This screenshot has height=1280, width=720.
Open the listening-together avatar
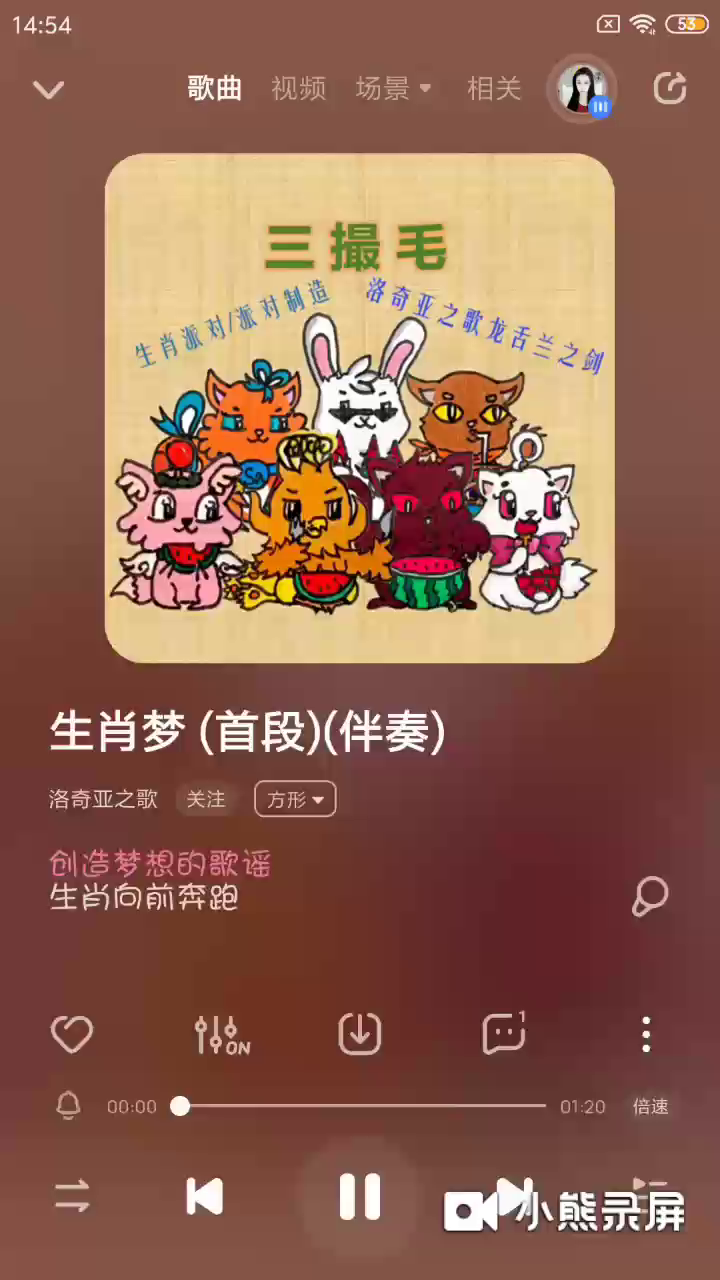[x=582, y=88]
